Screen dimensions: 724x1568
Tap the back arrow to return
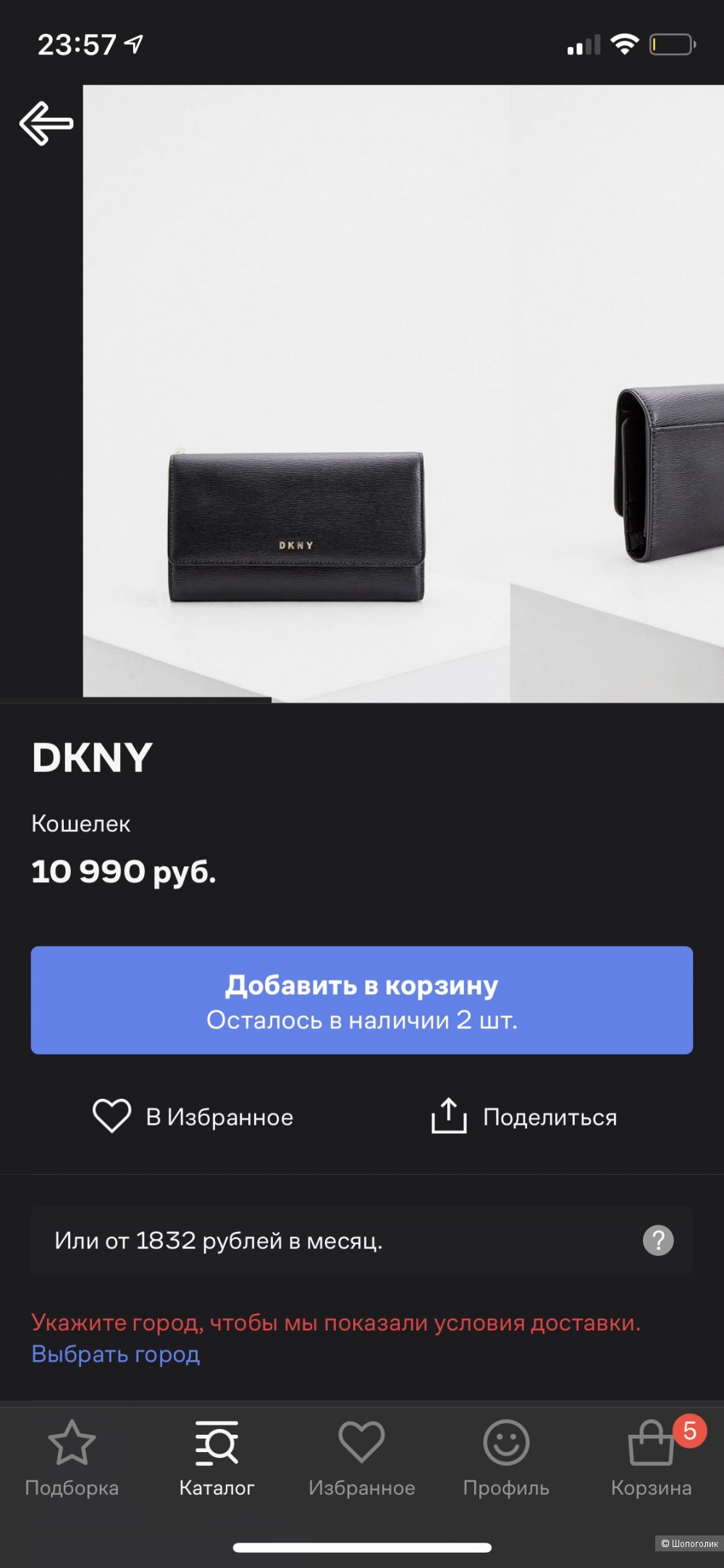pos(45,123)
